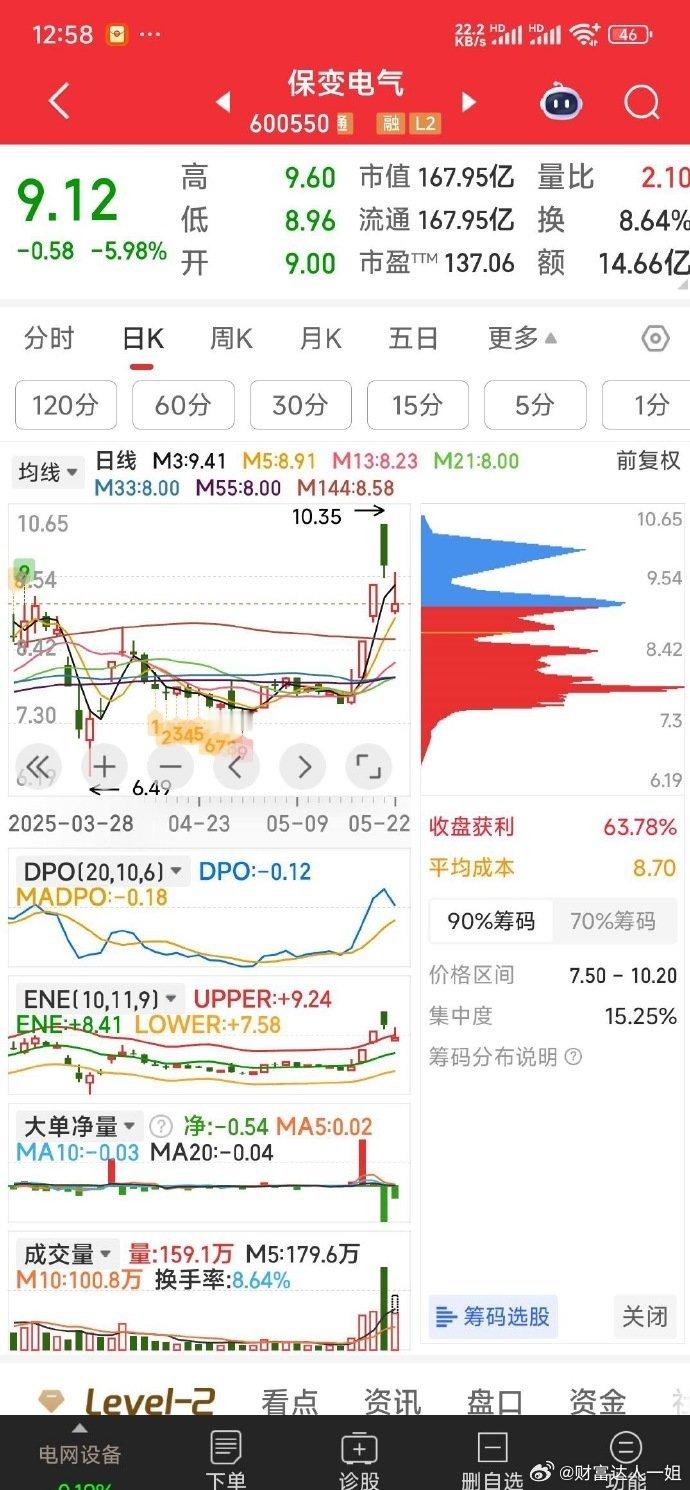Open the 诊股 diagnosis tab
The image size is (690, 1490).
click(359, 1460)
